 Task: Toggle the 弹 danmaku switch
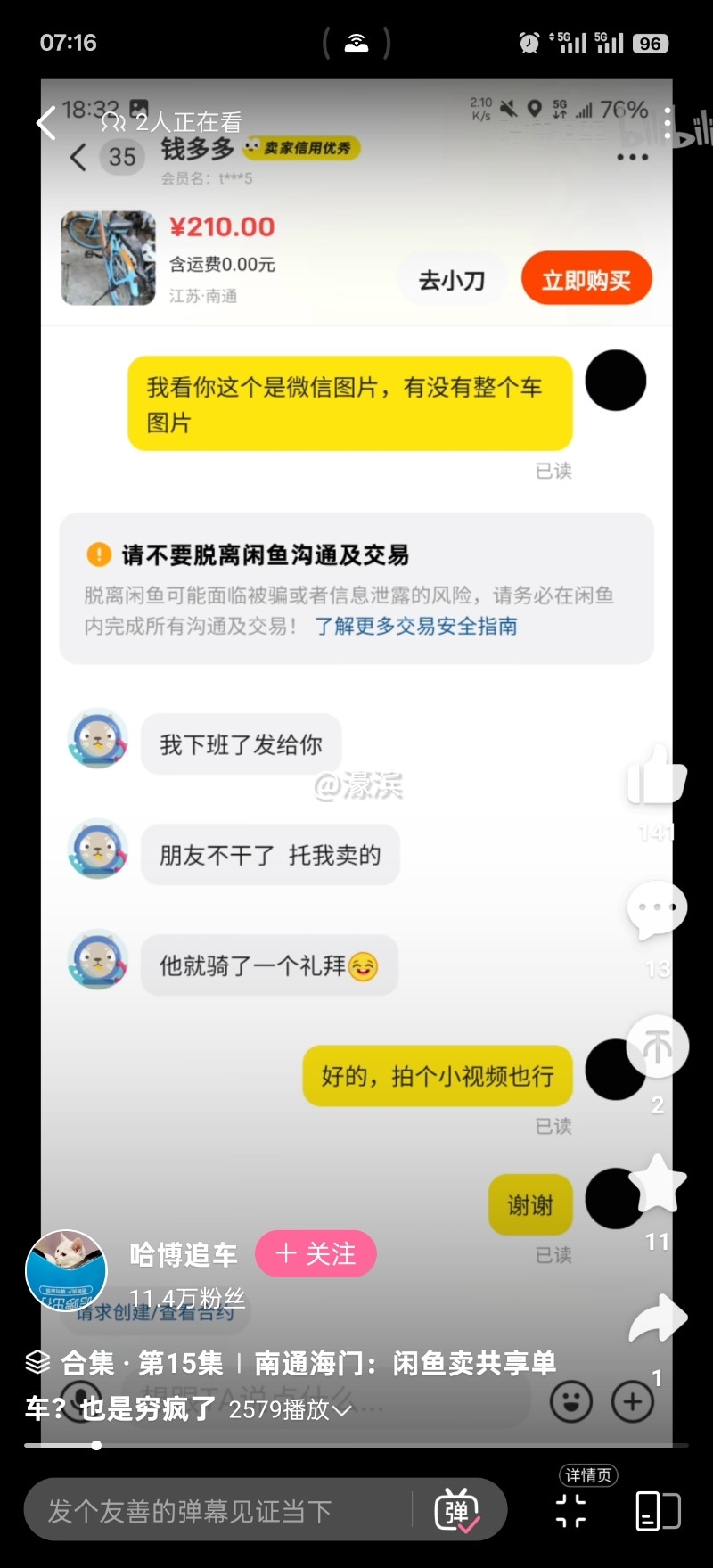(457, 1511)
